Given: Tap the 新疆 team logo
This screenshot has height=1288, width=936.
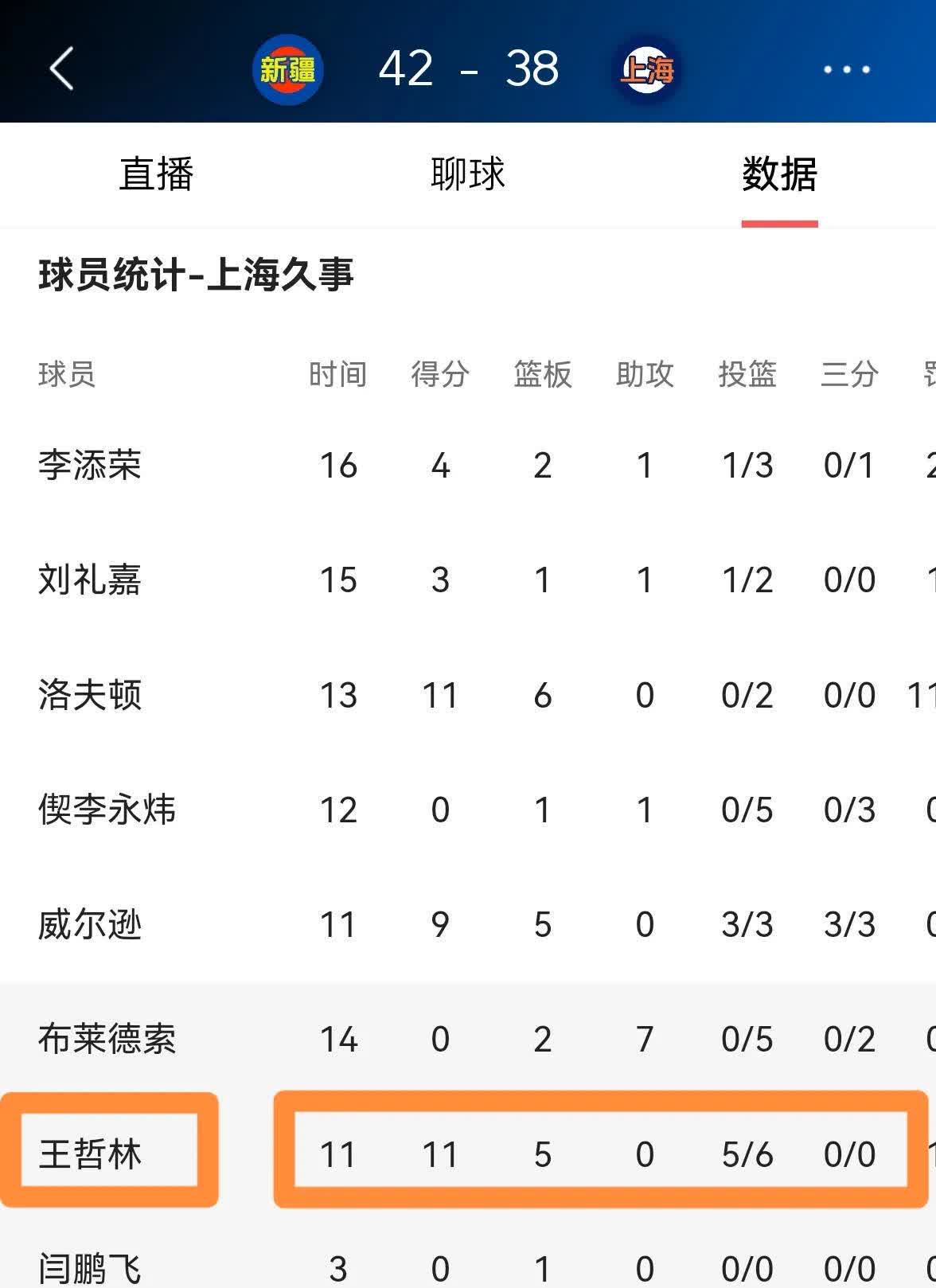Looking at the screenshot, I should click(x=288, y=70).
